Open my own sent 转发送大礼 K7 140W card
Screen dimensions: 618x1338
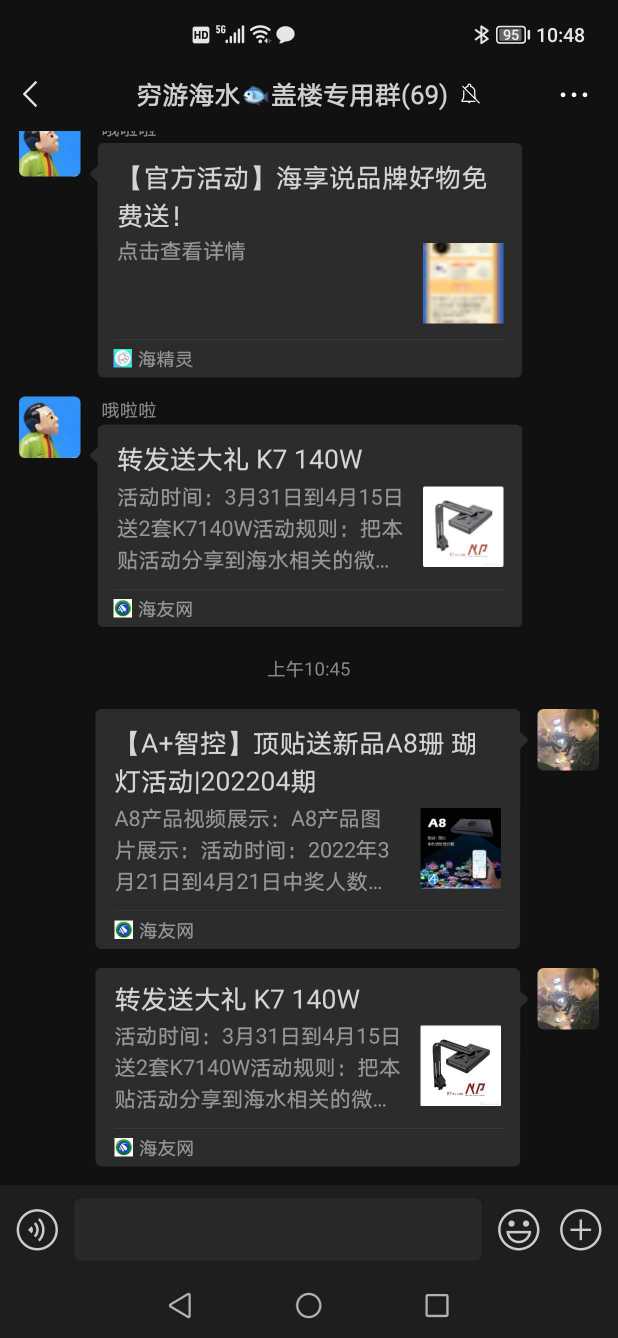click(307, 1062)
